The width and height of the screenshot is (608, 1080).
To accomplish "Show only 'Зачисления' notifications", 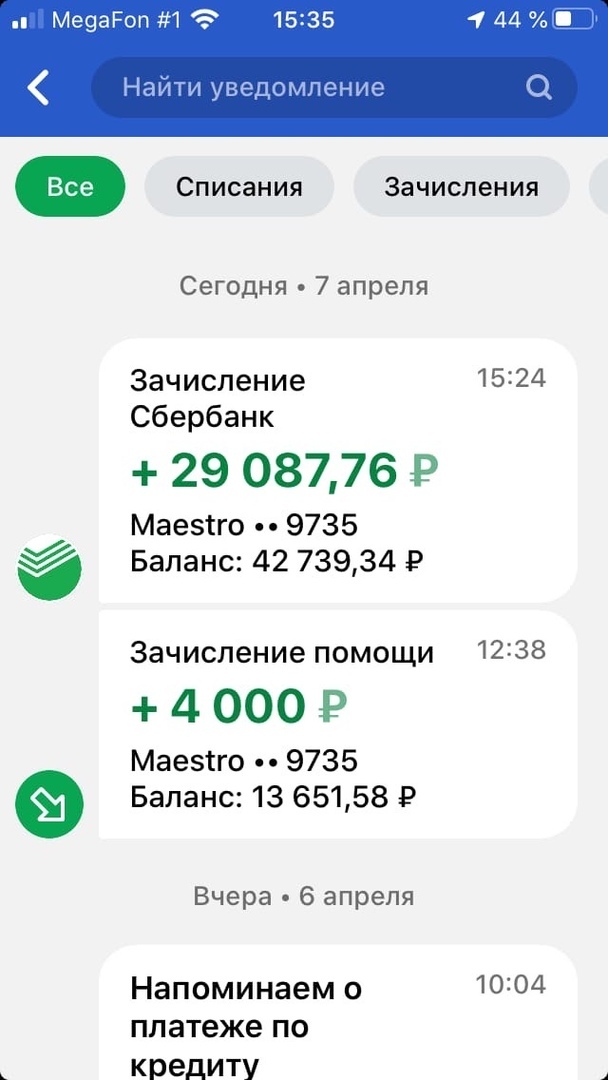I will pyautogui.click(x=461, y=187).
